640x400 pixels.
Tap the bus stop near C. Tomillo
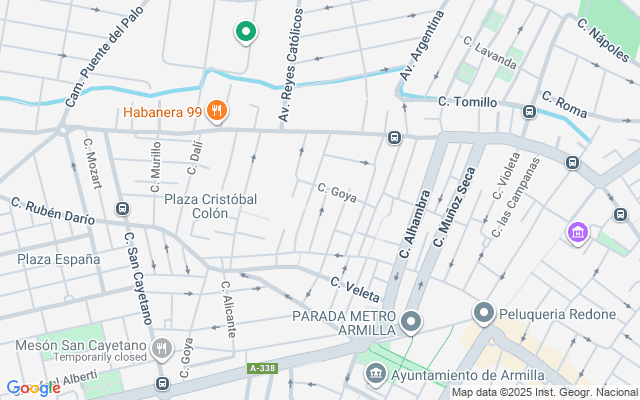point(528,112)
